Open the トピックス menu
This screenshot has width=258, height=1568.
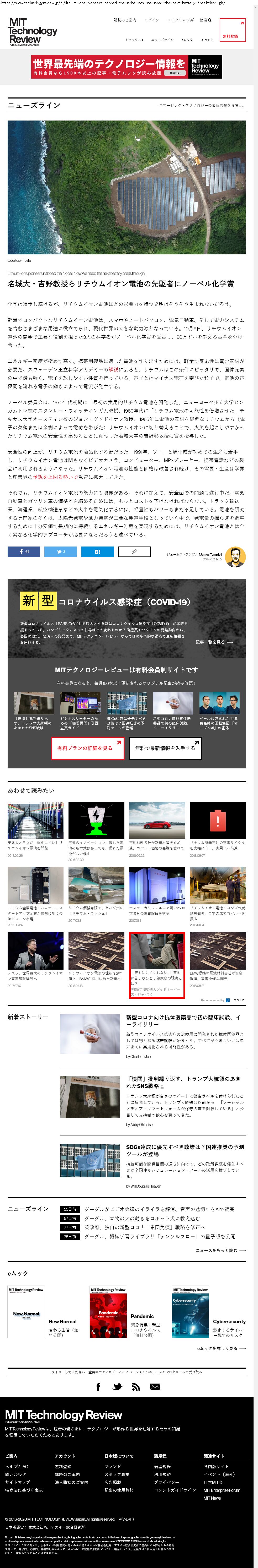(134, 40)
